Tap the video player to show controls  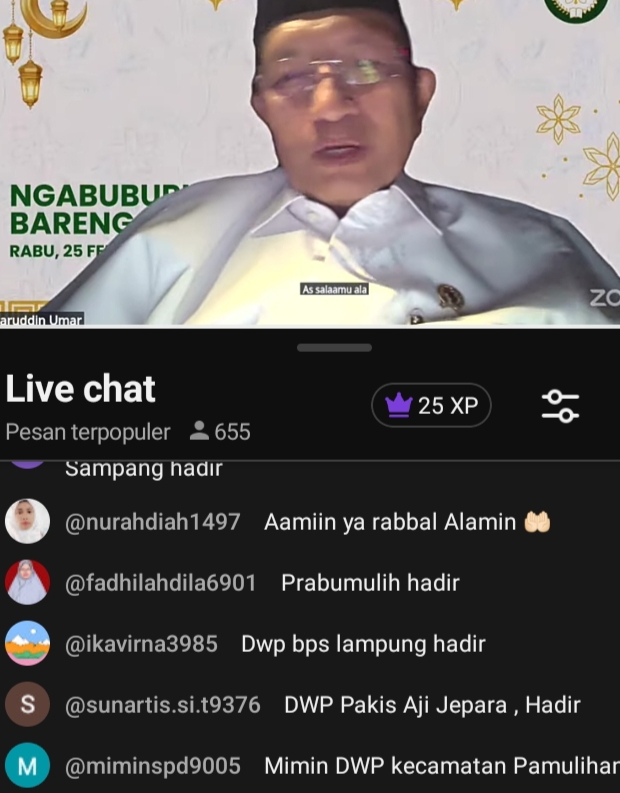(310, 160)
